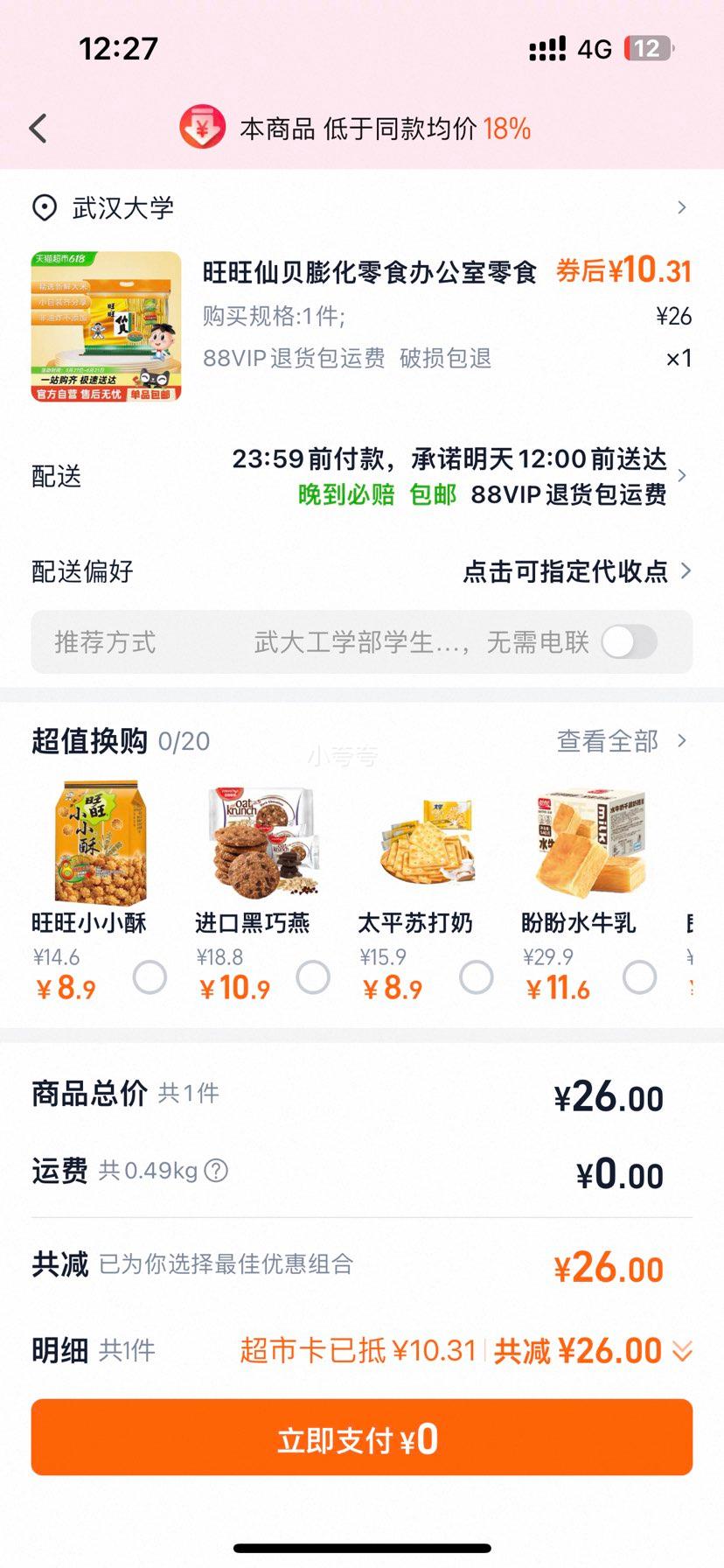724x1568 pixels.
Task: Toggle the 推荐方式 无需电联 switch
Action: pyautogui.click(x=630, y=642)
